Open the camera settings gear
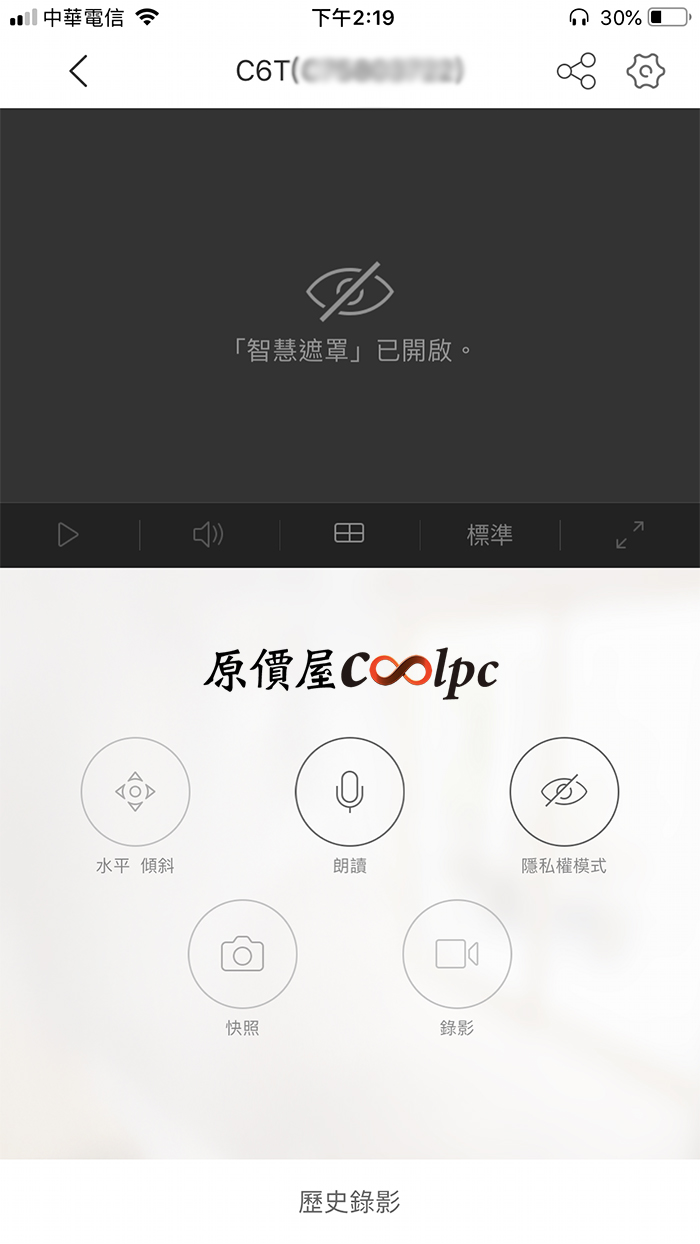700x1244 pixels. [x=645, y=71]
